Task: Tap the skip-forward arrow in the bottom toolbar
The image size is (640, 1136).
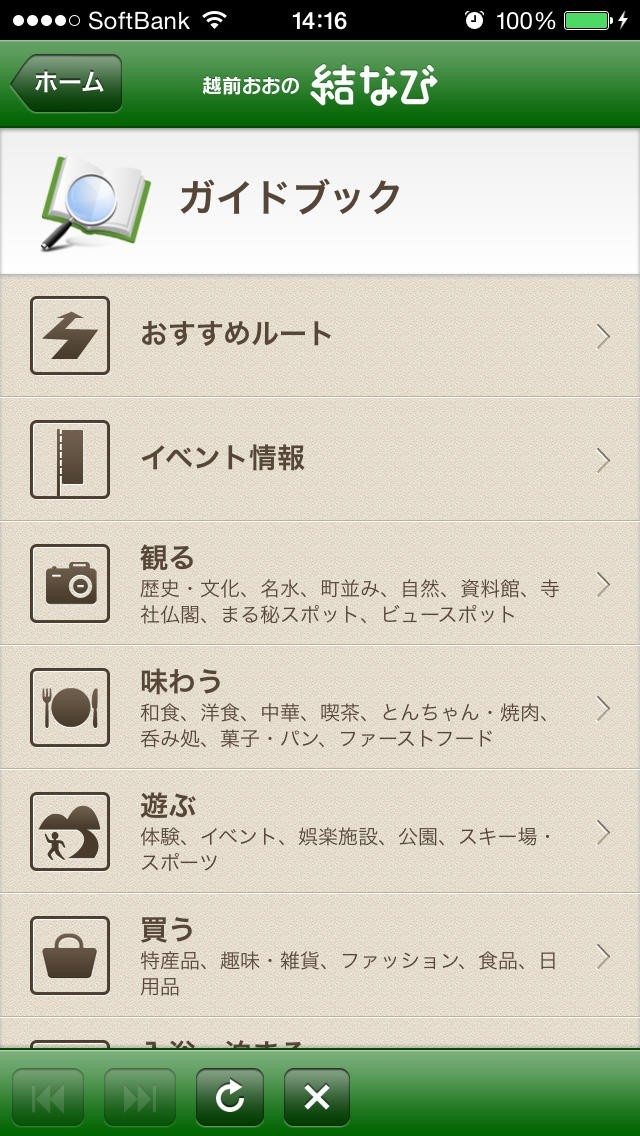Action: click(x=139, y=1097)
